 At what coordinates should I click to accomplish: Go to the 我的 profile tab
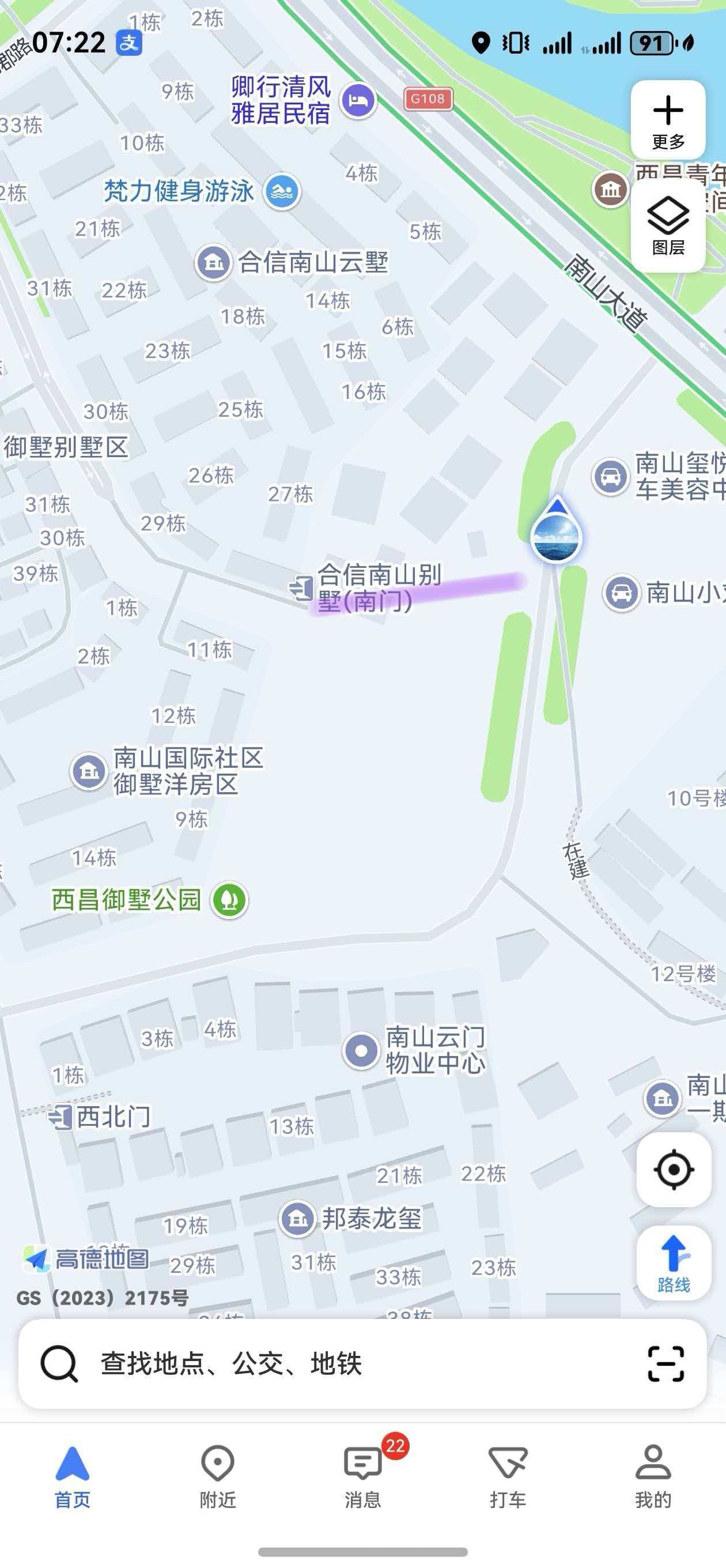coord(652,1474)
